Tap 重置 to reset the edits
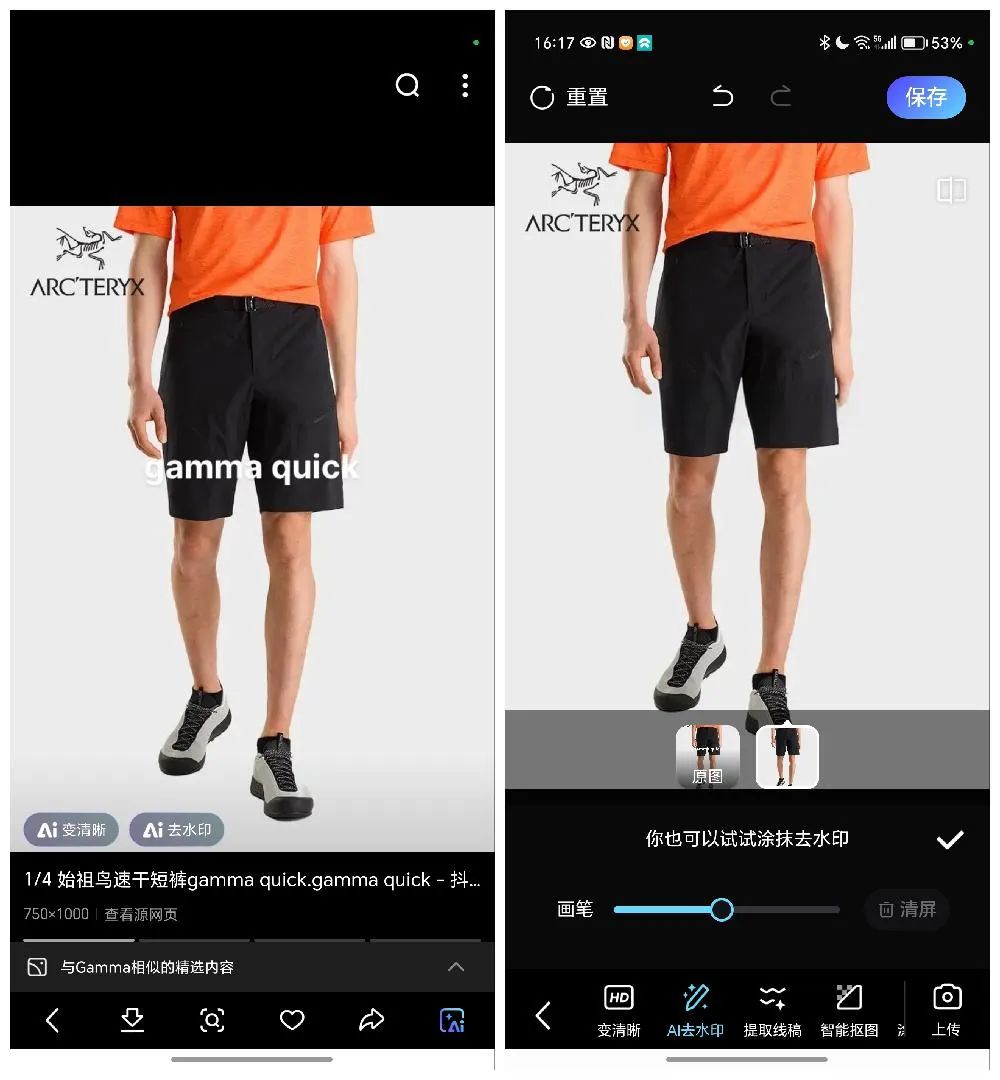This screenshot has width=1000, height=1080. click(569, 97)
